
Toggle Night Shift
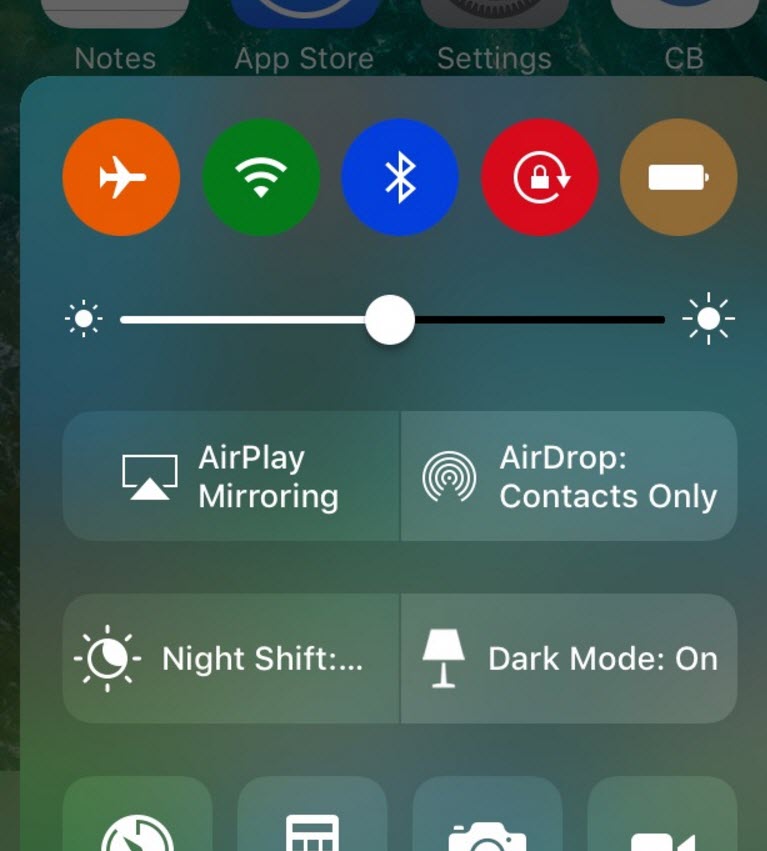coord(231,659)
